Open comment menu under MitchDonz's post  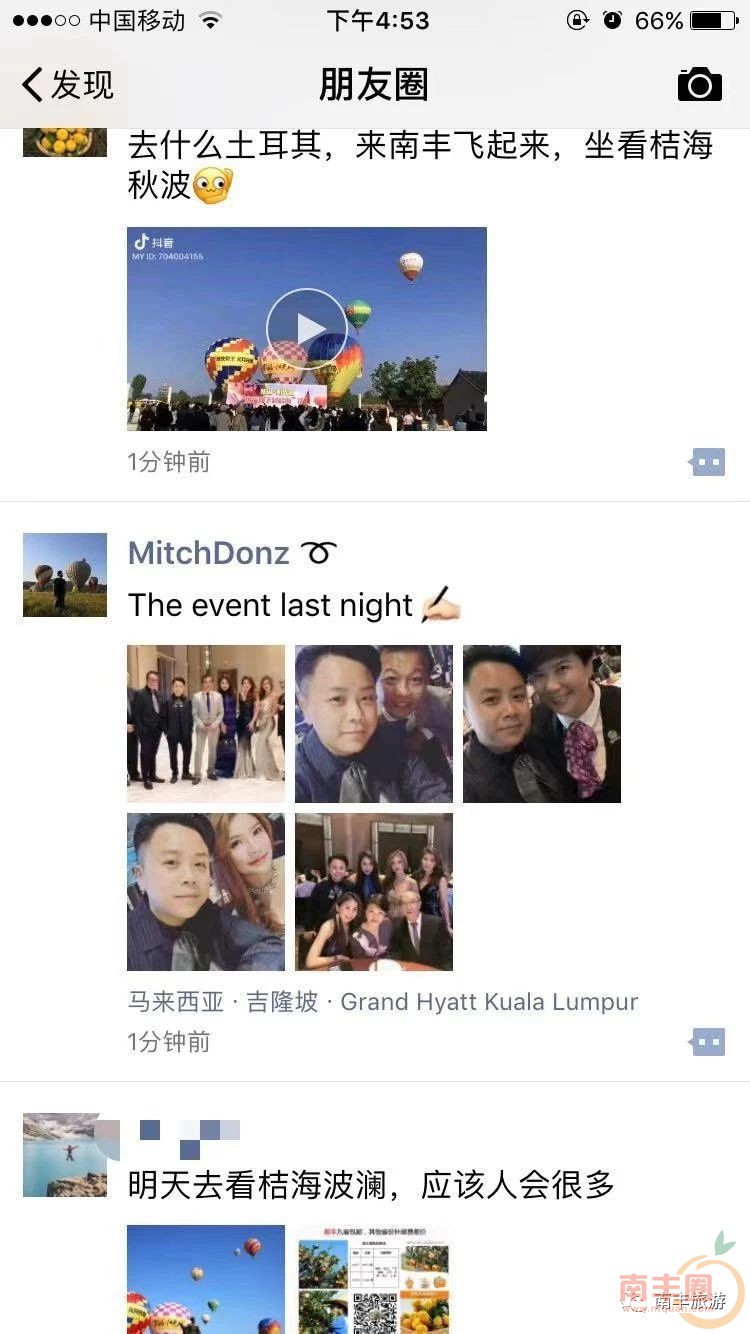tap(707, 1042)
